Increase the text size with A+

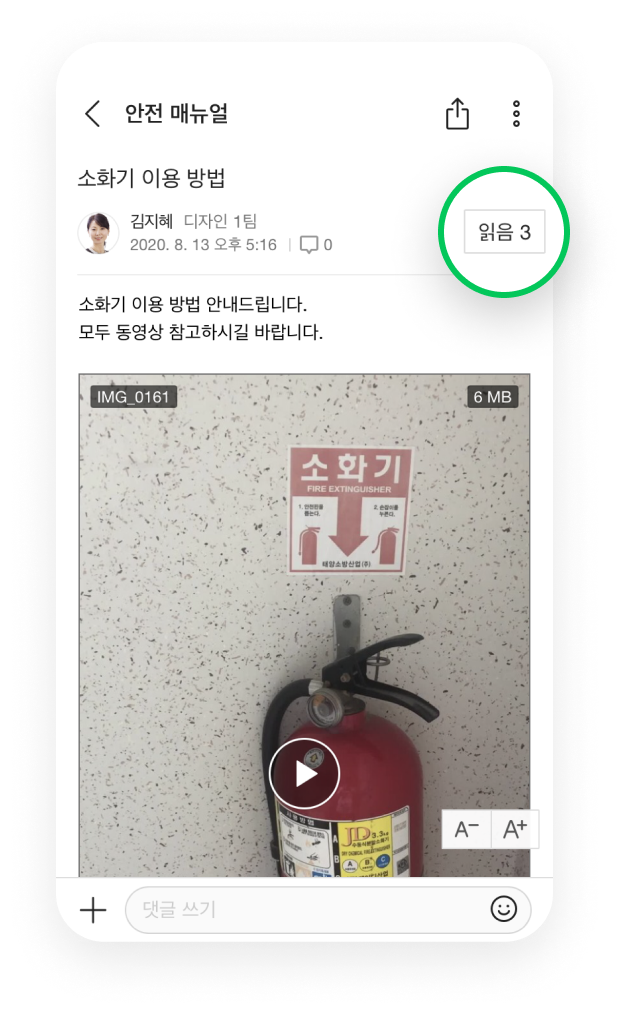515,829
